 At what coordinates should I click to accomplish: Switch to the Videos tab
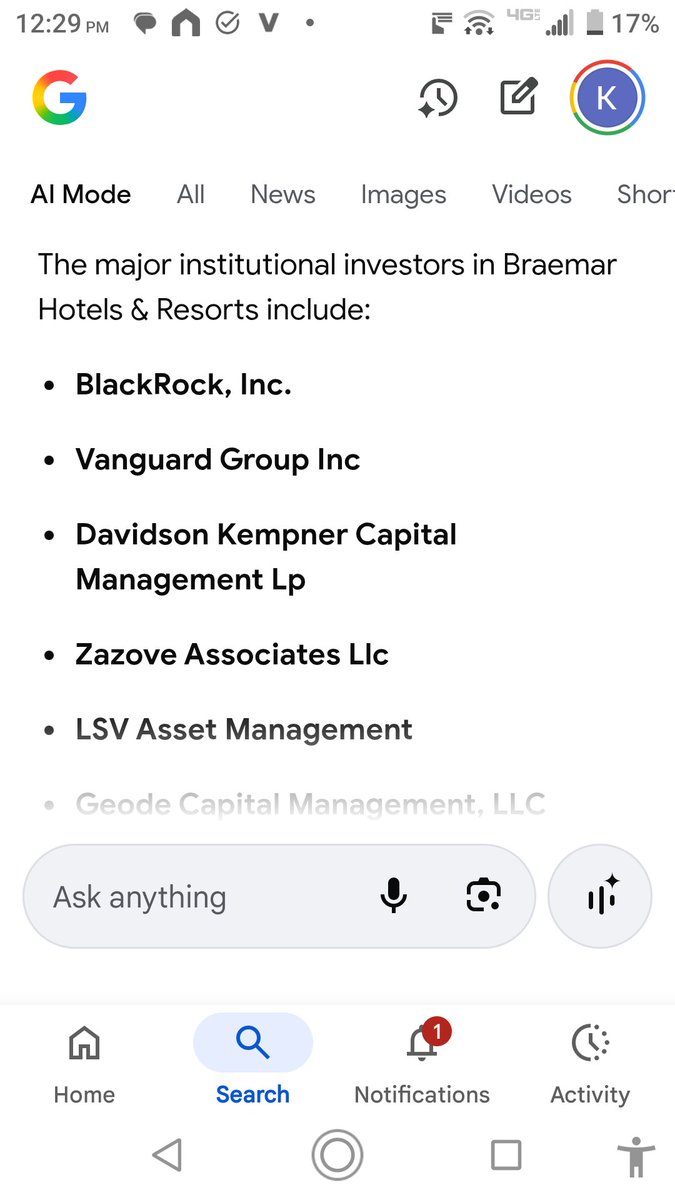click(x=532, y=194)
